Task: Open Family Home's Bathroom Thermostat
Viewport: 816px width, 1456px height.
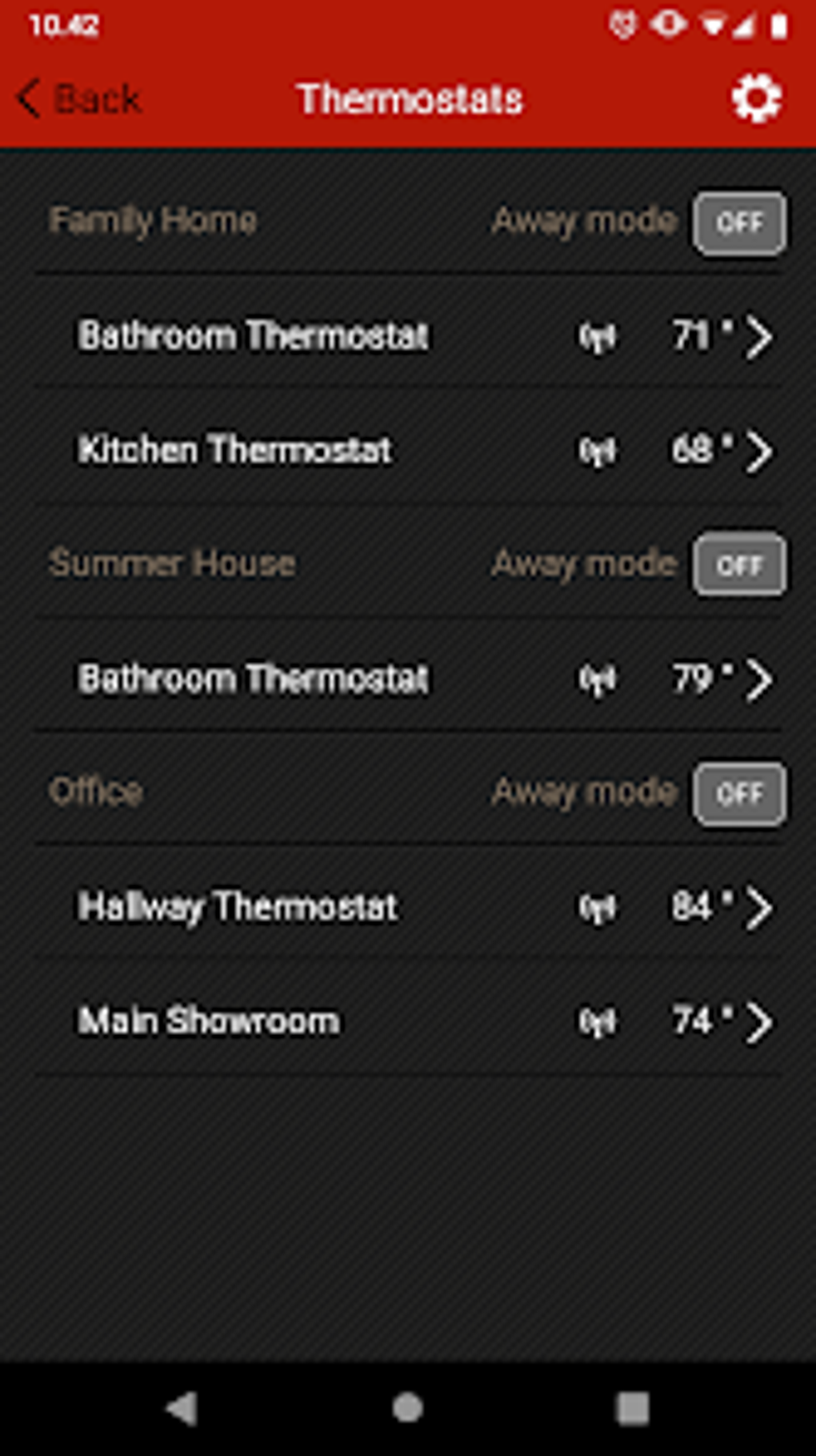Action: [x=408, y=335]
